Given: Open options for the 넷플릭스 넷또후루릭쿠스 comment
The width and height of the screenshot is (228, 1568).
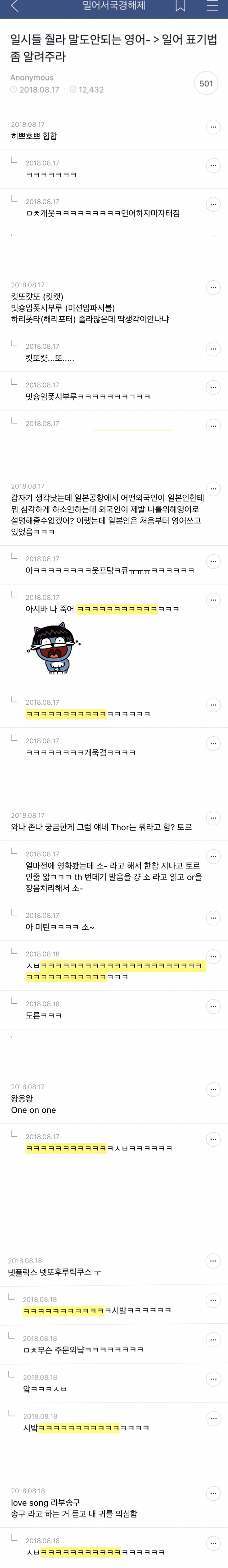Looking at the screenshot, I should coord(213,1261).
